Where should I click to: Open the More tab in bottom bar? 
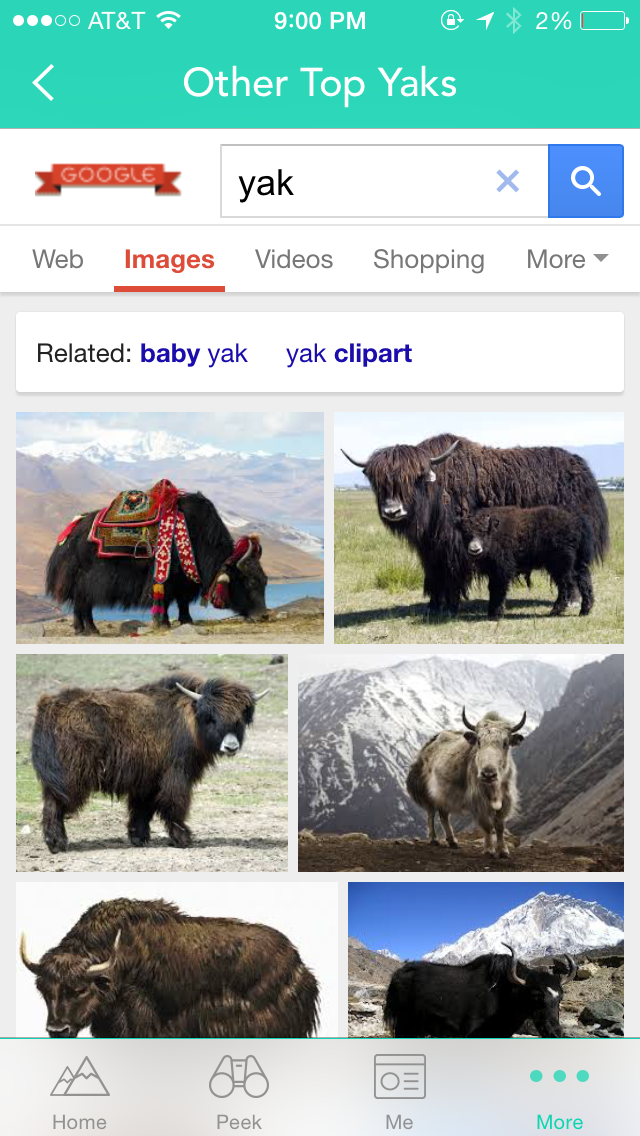[559, 1090]
